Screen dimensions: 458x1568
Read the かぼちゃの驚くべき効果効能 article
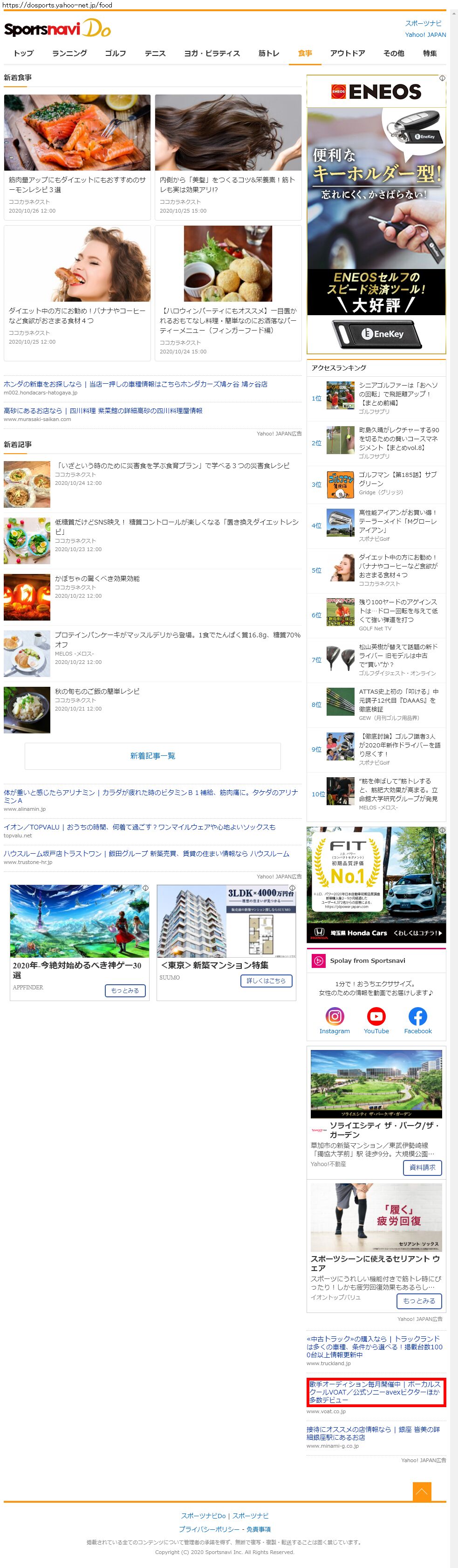click(x=97, y=578)
